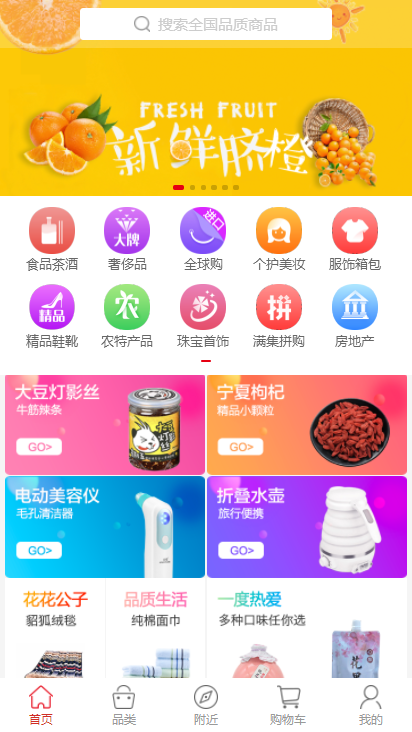Screen dimensions: 412x732
Task: Go to 个护美妆 category
Action: (279, 240)
